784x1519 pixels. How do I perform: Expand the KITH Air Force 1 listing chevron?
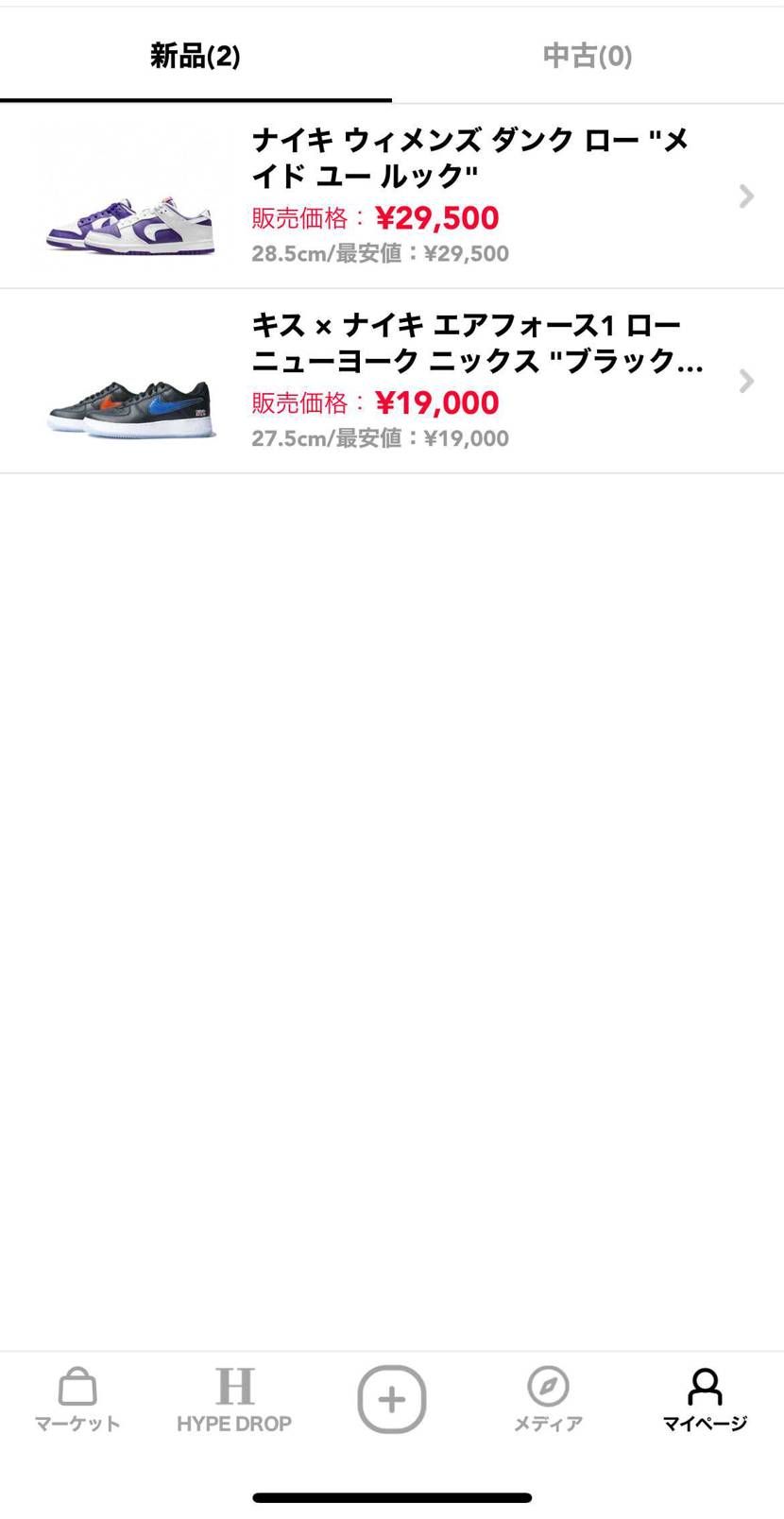747,381
